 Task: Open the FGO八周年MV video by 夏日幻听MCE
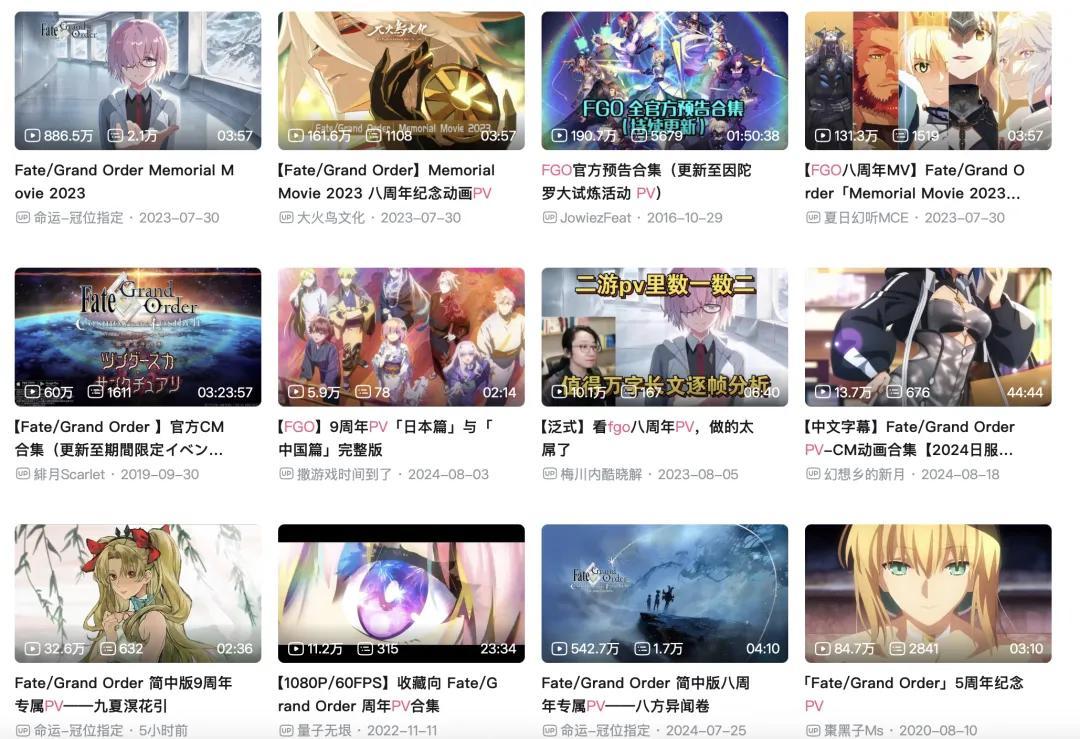[x=927, y=80]
